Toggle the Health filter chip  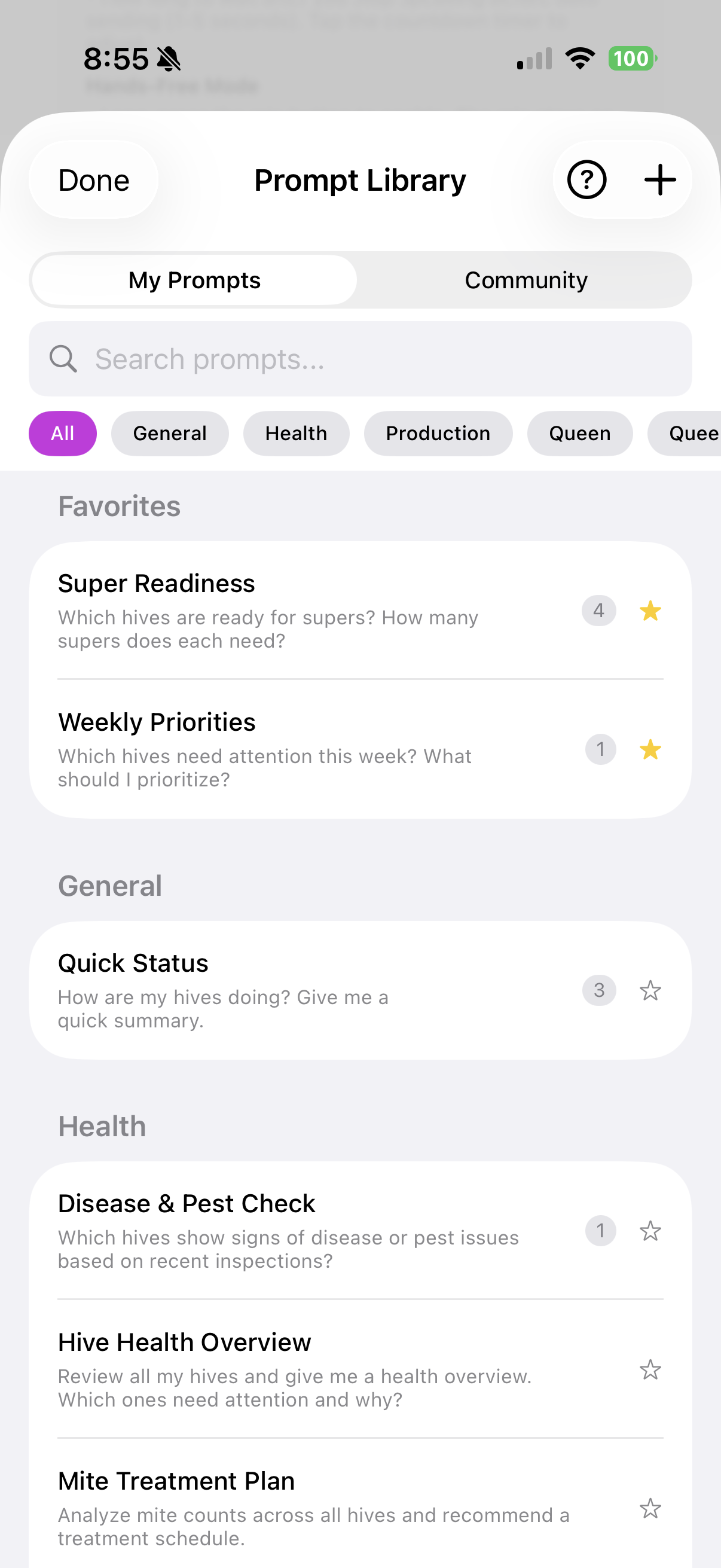click(x=297, y=433)
